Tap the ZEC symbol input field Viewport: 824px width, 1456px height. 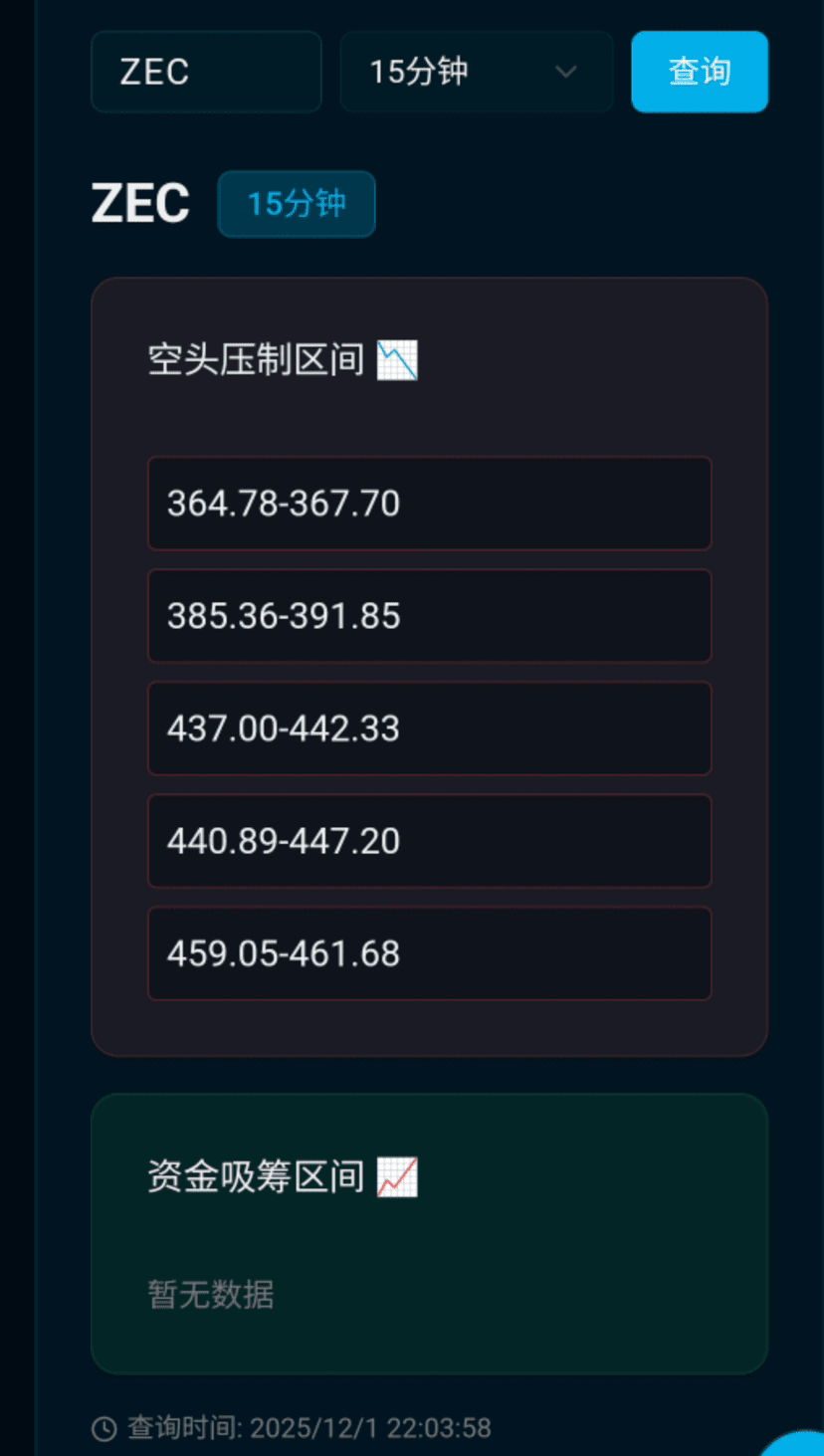tap(205, 72)
